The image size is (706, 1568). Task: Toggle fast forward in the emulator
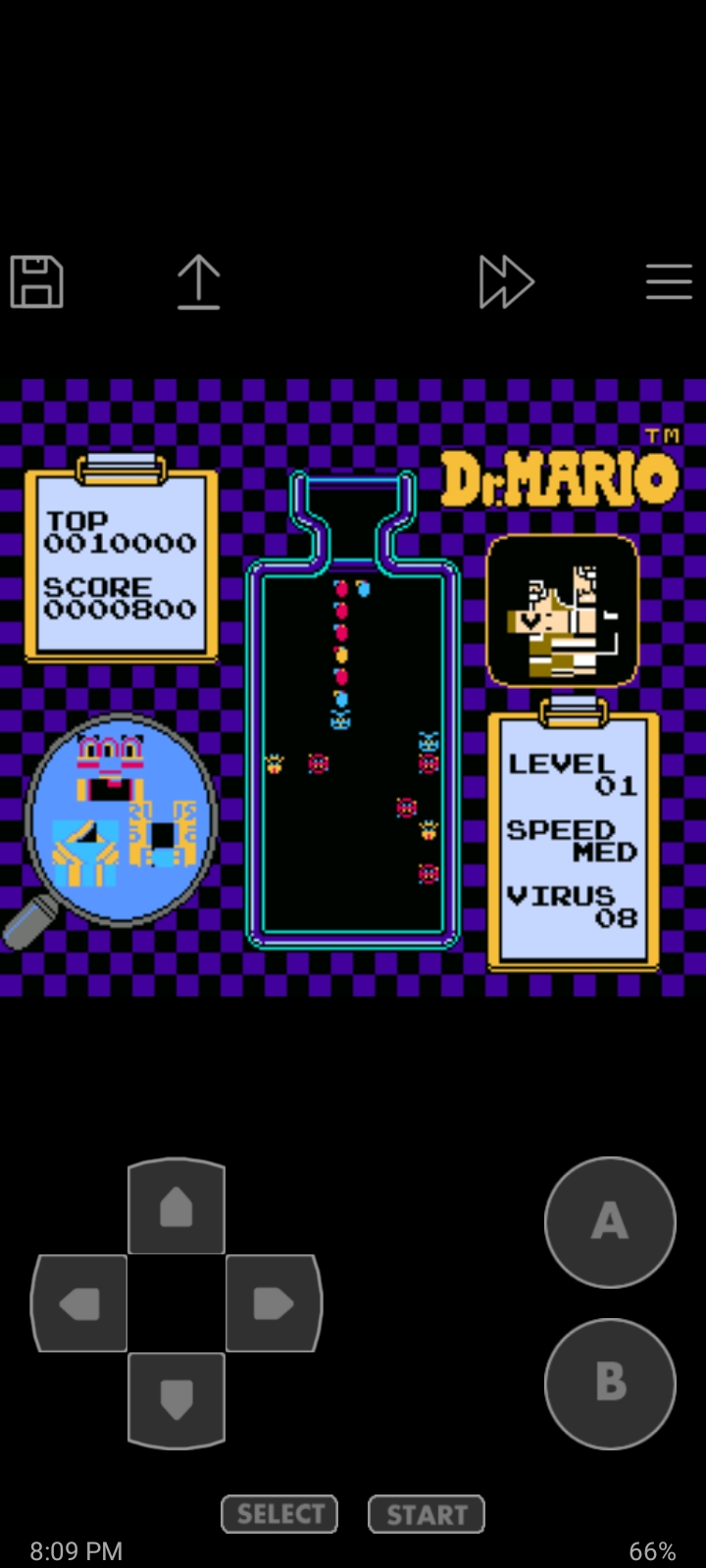point(506,282)
